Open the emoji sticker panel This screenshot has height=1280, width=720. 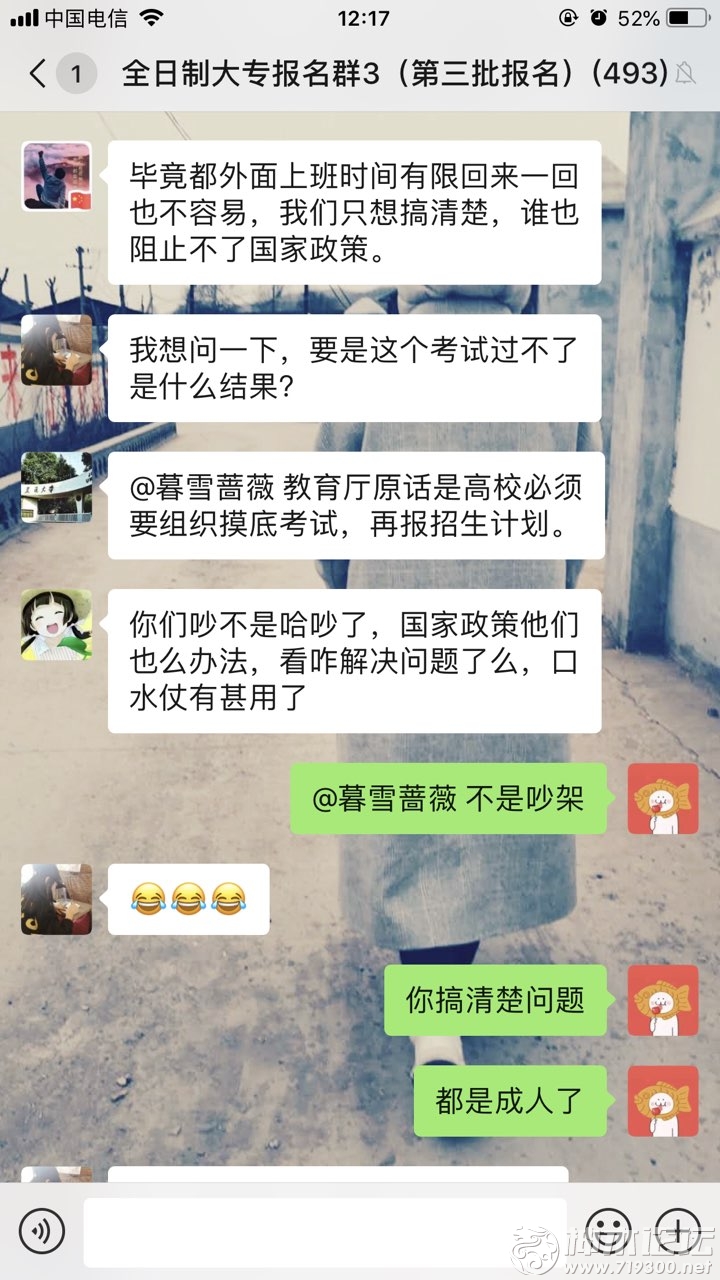(x=608, y=1230)
